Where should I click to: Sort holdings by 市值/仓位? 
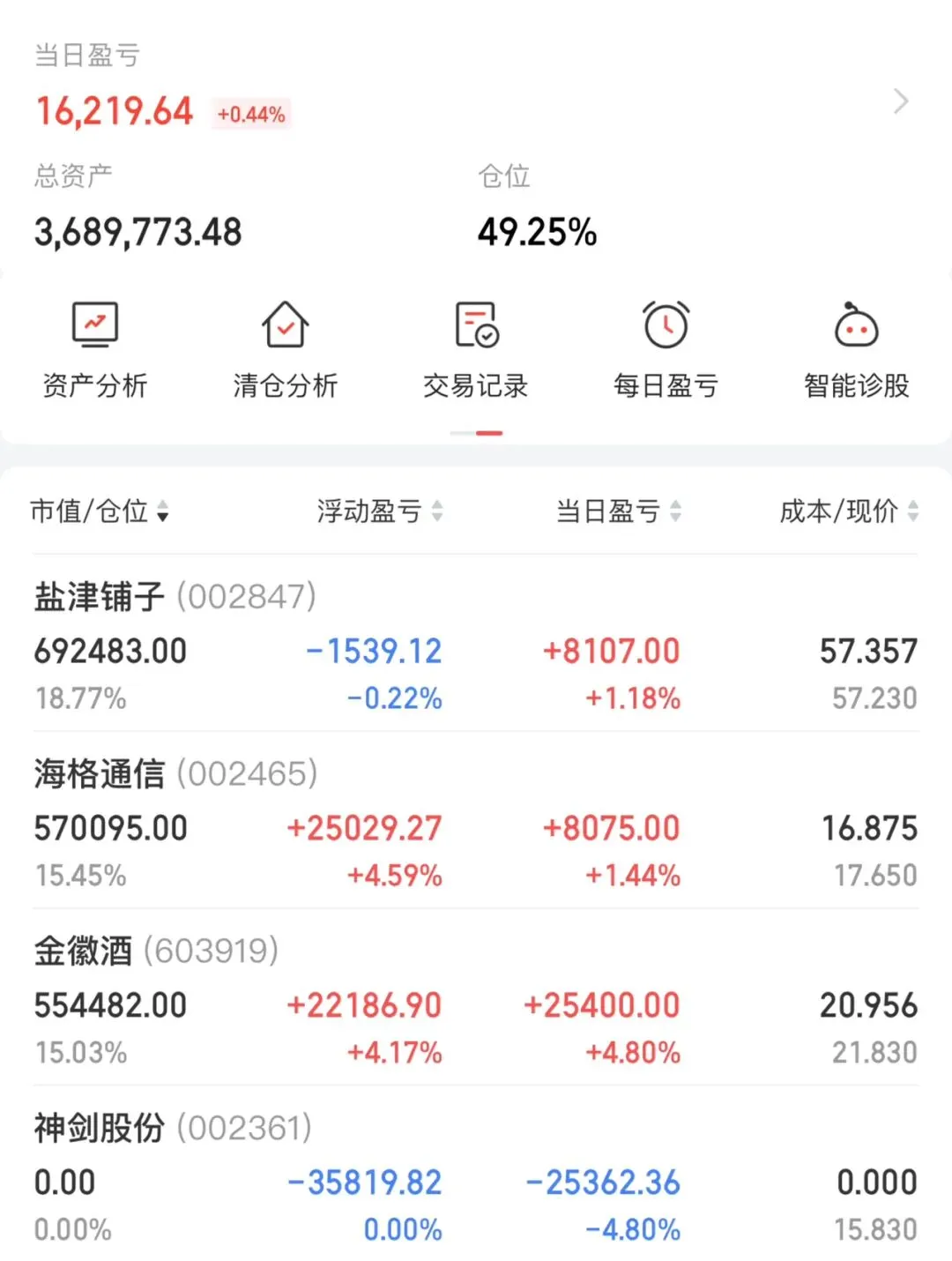coord(100,511)
